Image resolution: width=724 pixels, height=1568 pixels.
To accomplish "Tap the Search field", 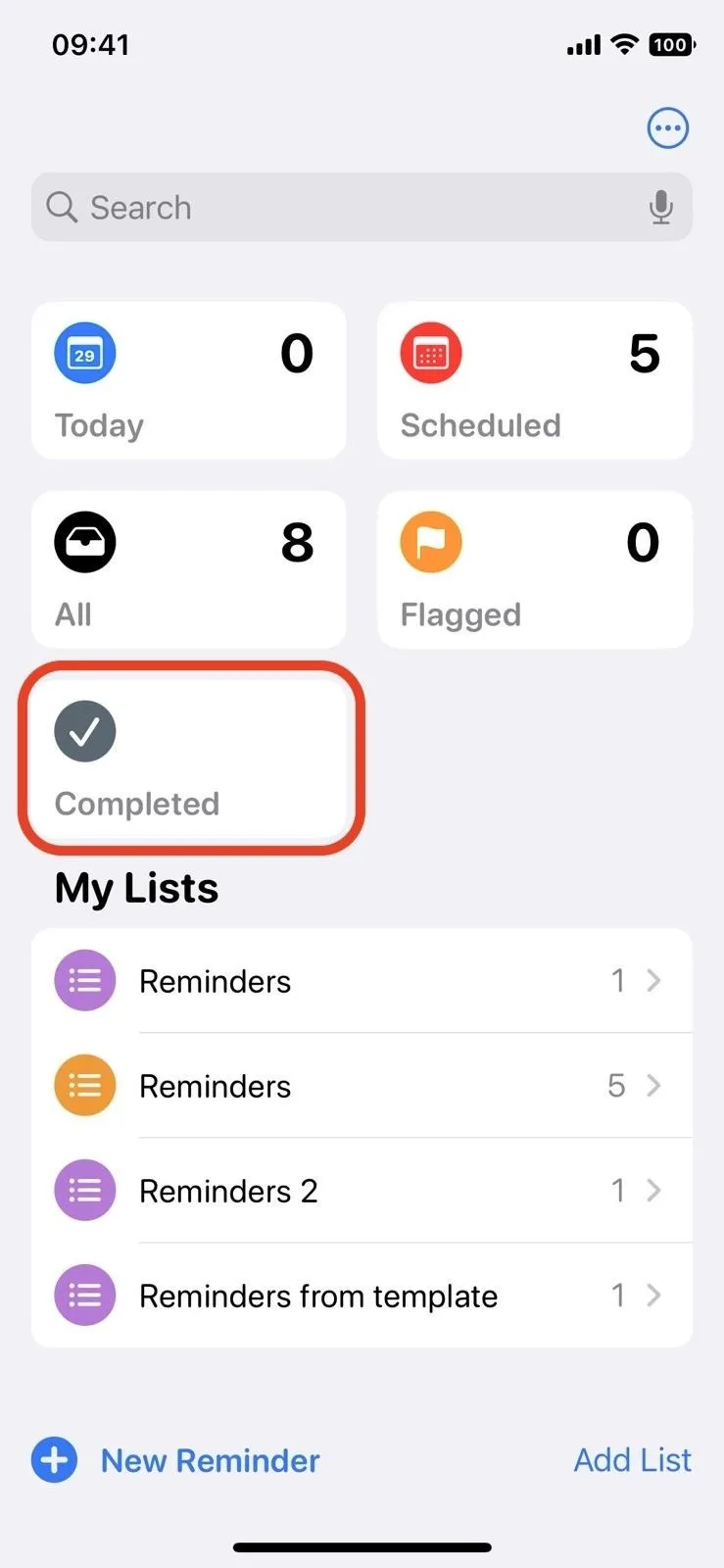I will point(362,207).
